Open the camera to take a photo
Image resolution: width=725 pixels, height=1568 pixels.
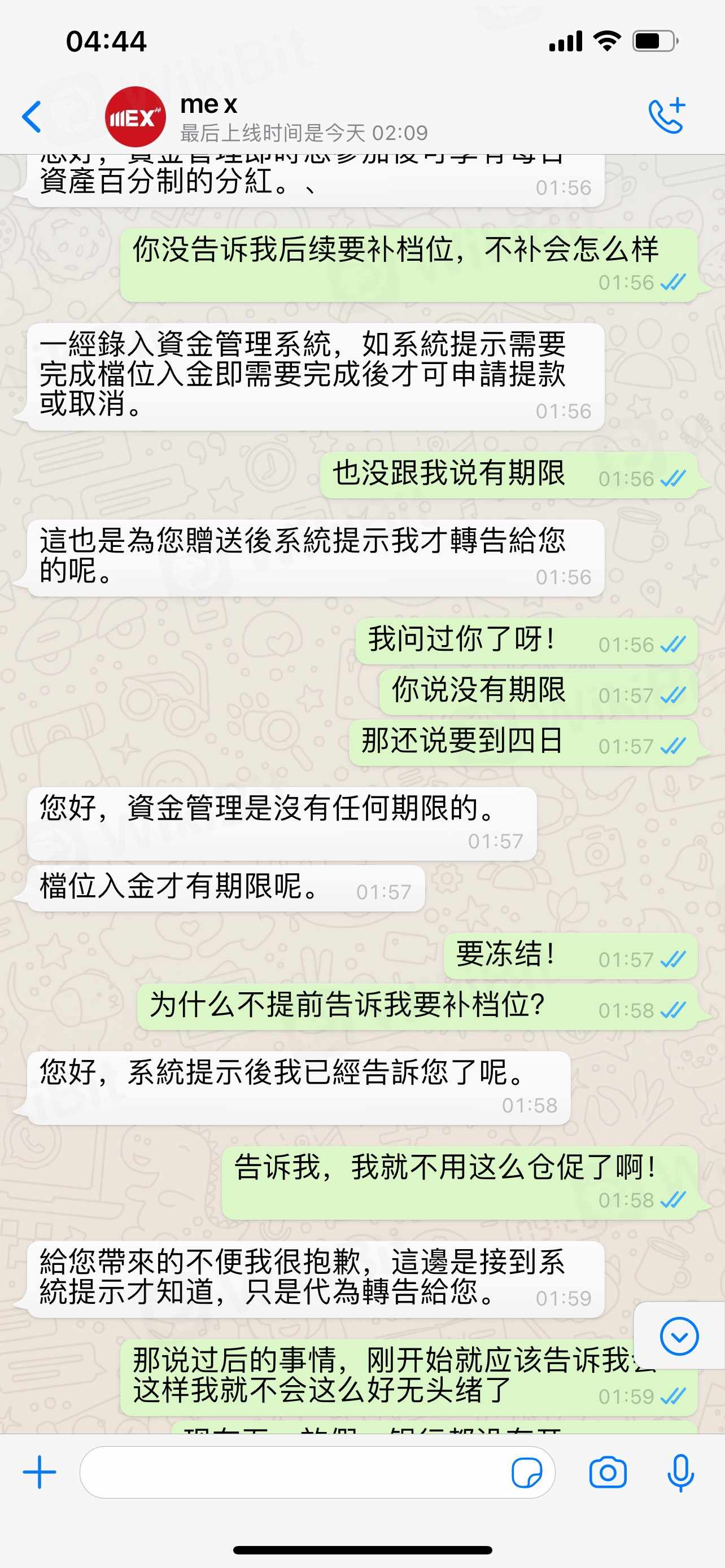pos(608,1473)
